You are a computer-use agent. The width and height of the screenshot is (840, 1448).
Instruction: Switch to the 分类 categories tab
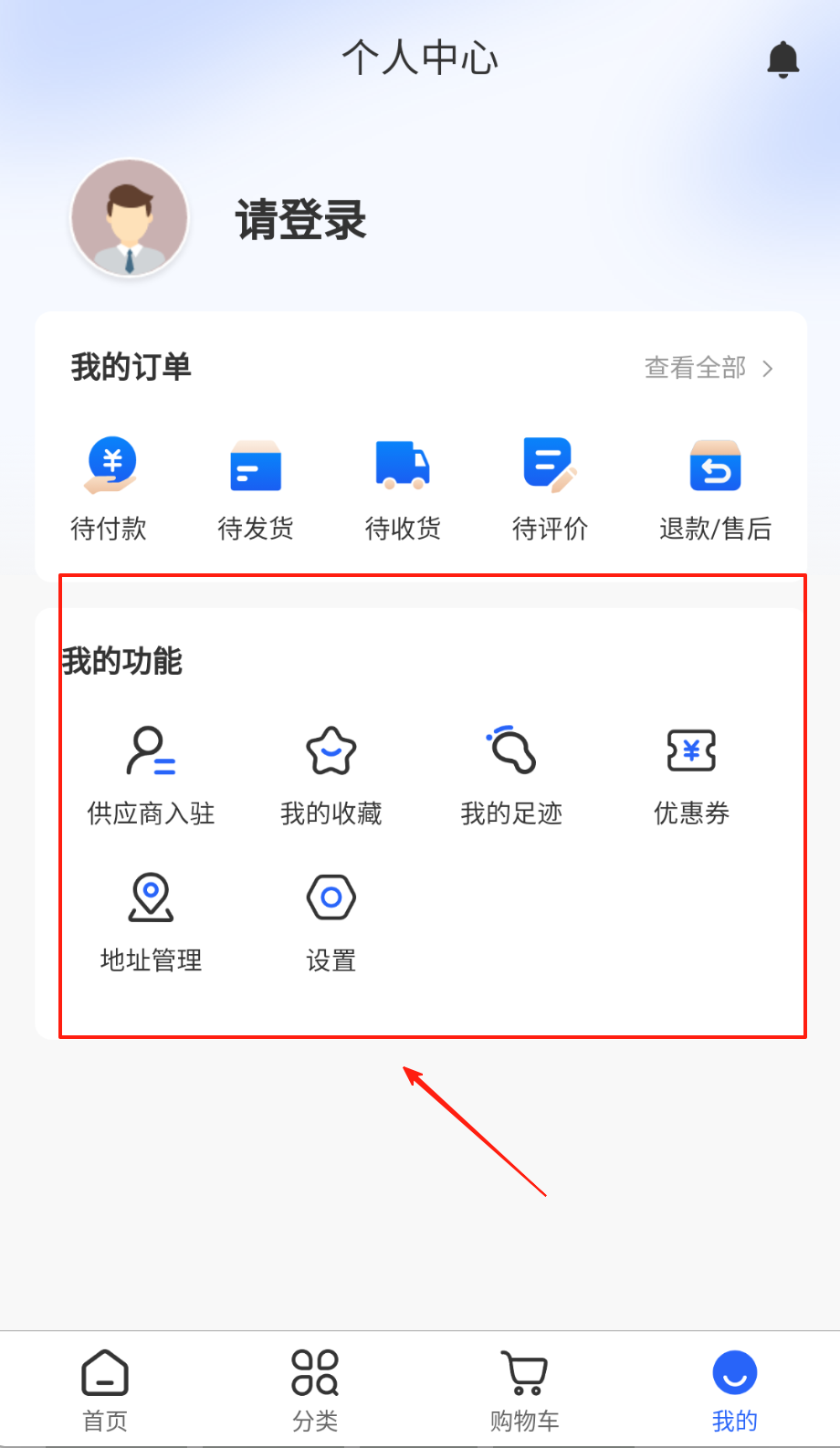coord(315,1390)
